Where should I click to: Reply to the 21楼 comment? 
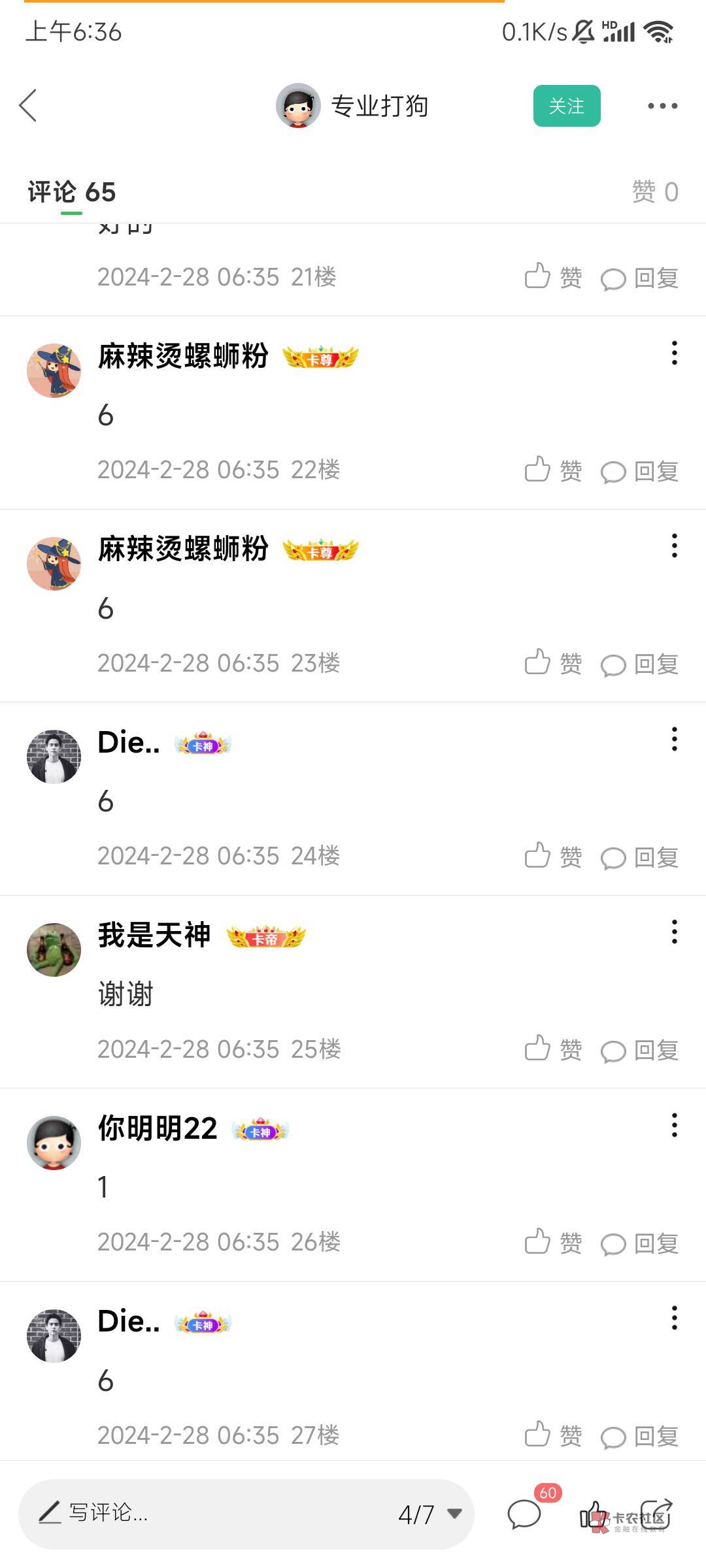(640, 278)
